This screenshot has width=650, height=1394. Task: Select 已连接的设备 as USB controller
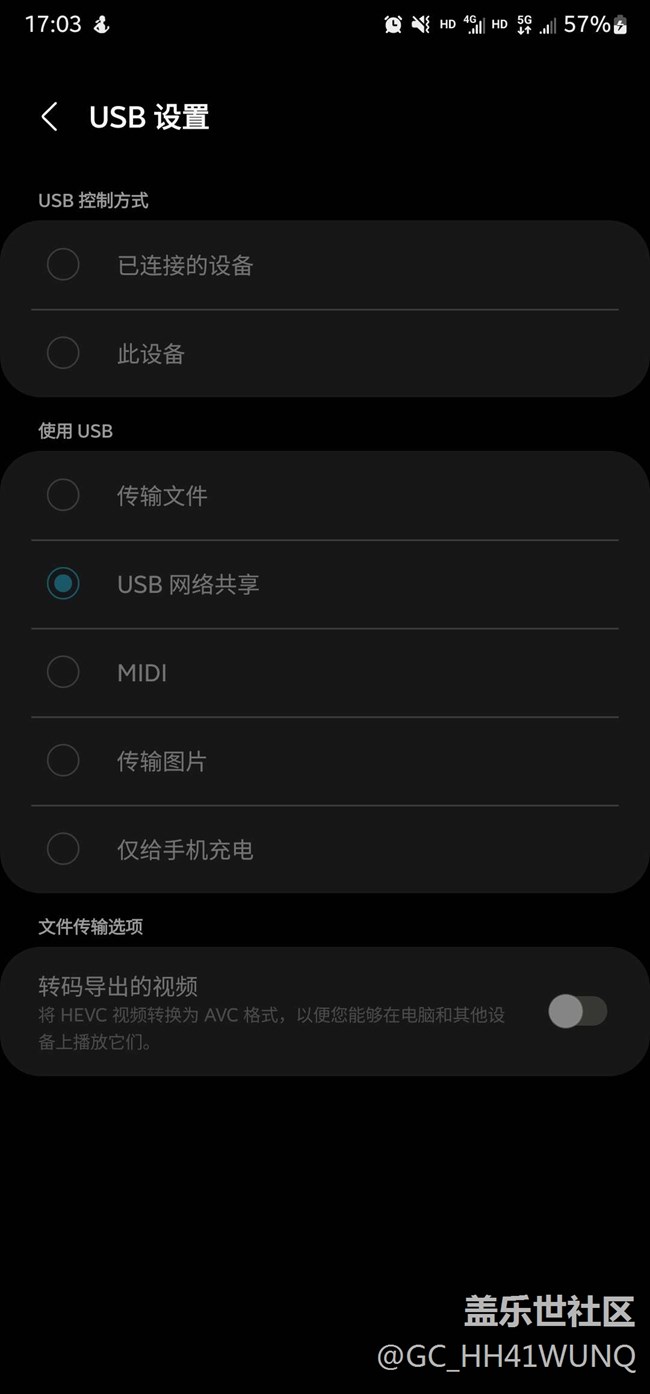325,265
